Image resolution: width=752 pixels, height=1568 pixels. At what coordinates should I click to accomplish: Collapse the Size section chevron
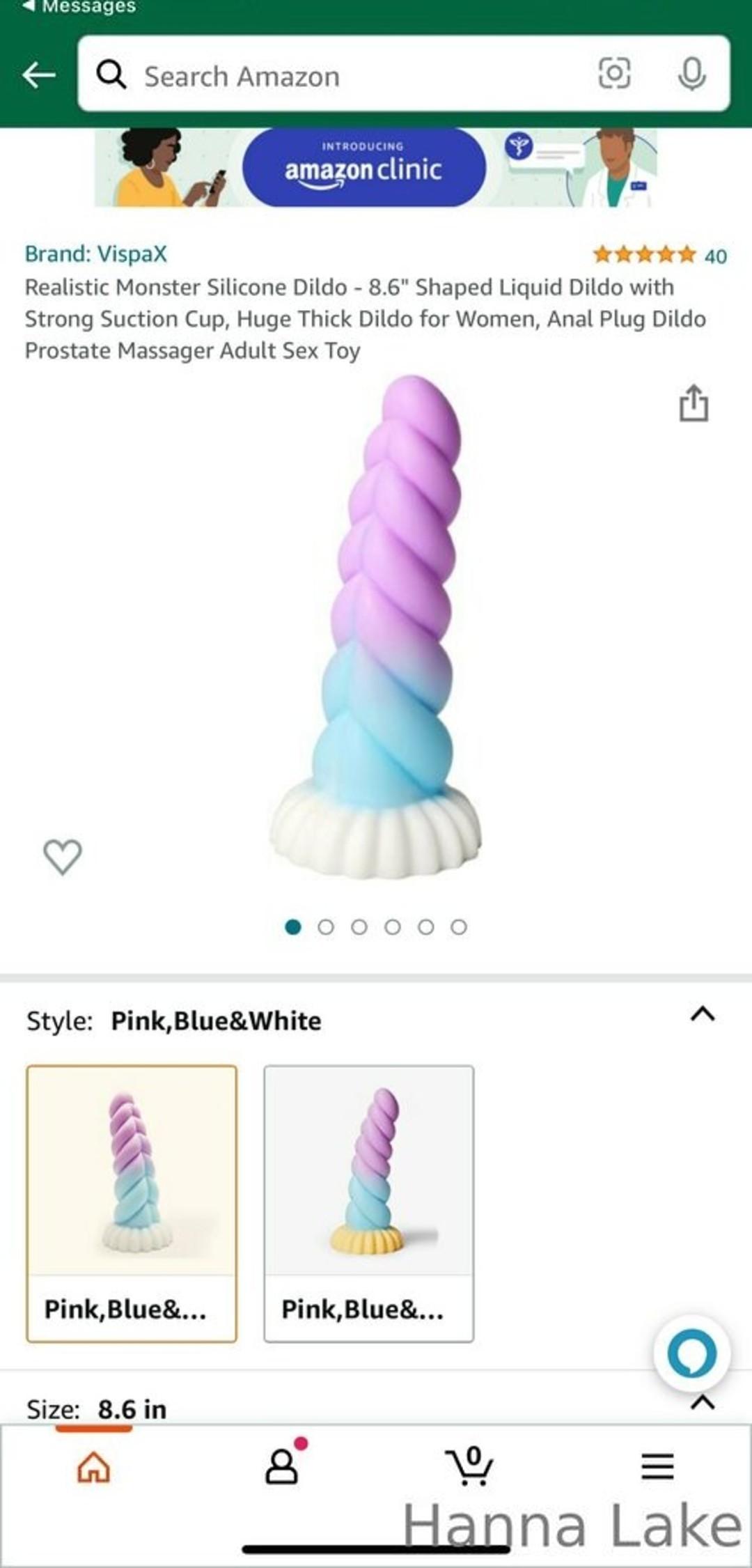[703, 1402]
